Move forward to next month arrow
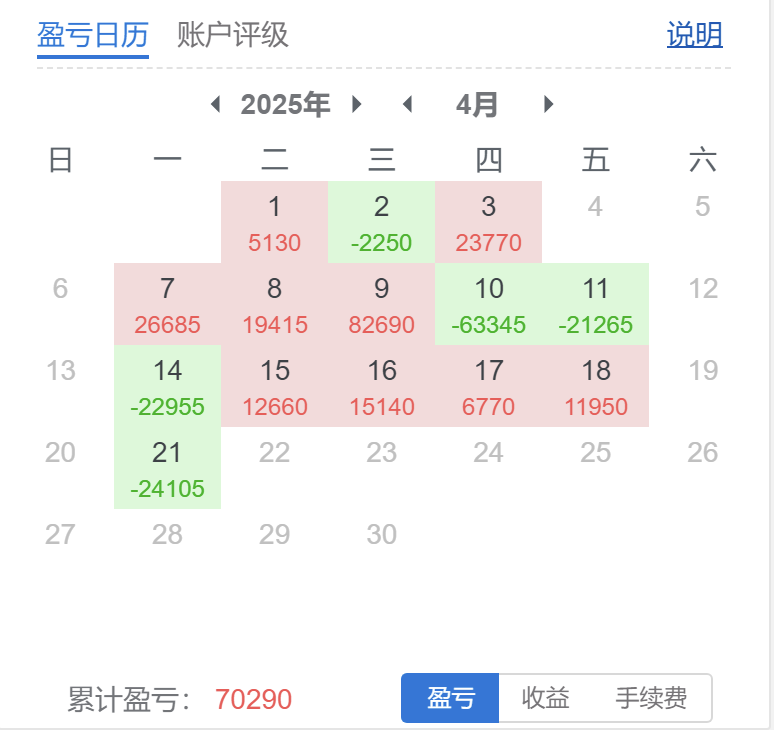The width and height of the screenshot is (774, 730). 548,104
